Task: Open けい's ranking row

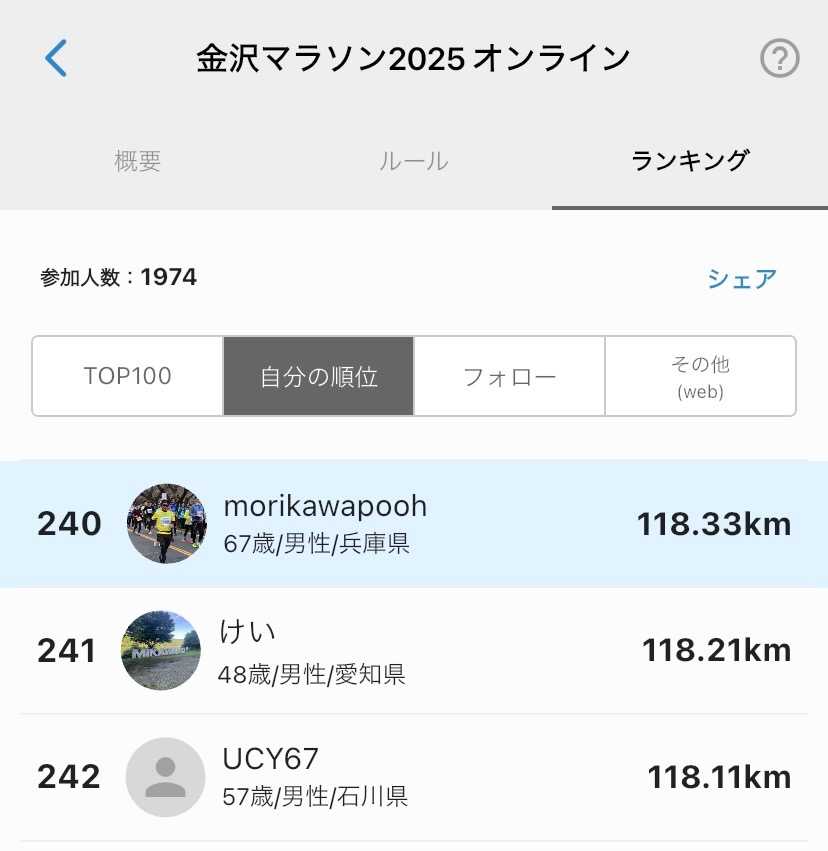Action: (414, 651)
